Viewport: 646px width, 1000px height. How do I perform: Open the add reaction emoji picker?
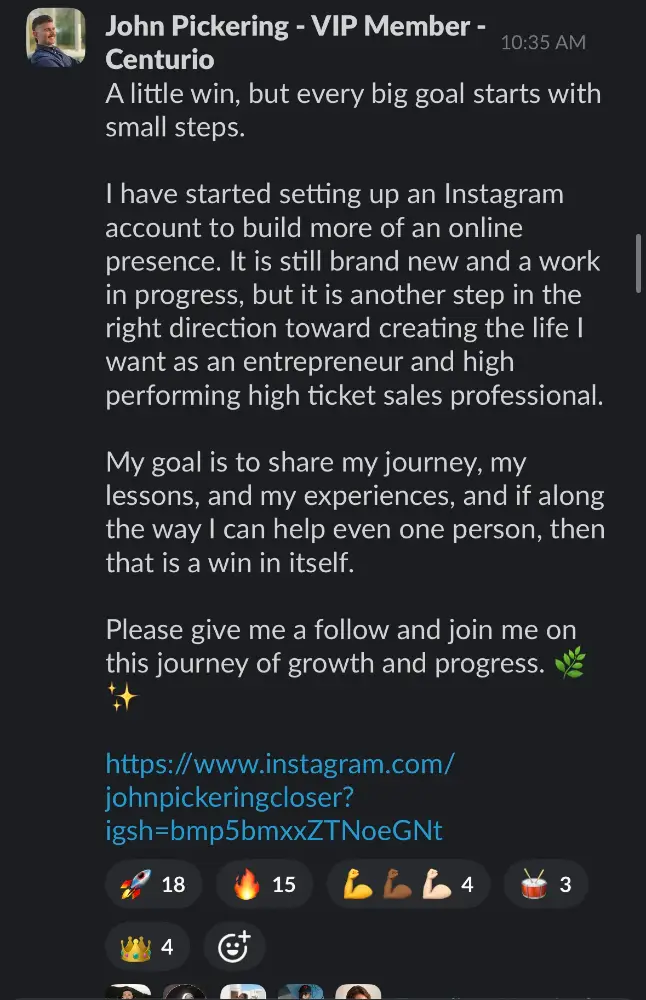click(234, 945)
